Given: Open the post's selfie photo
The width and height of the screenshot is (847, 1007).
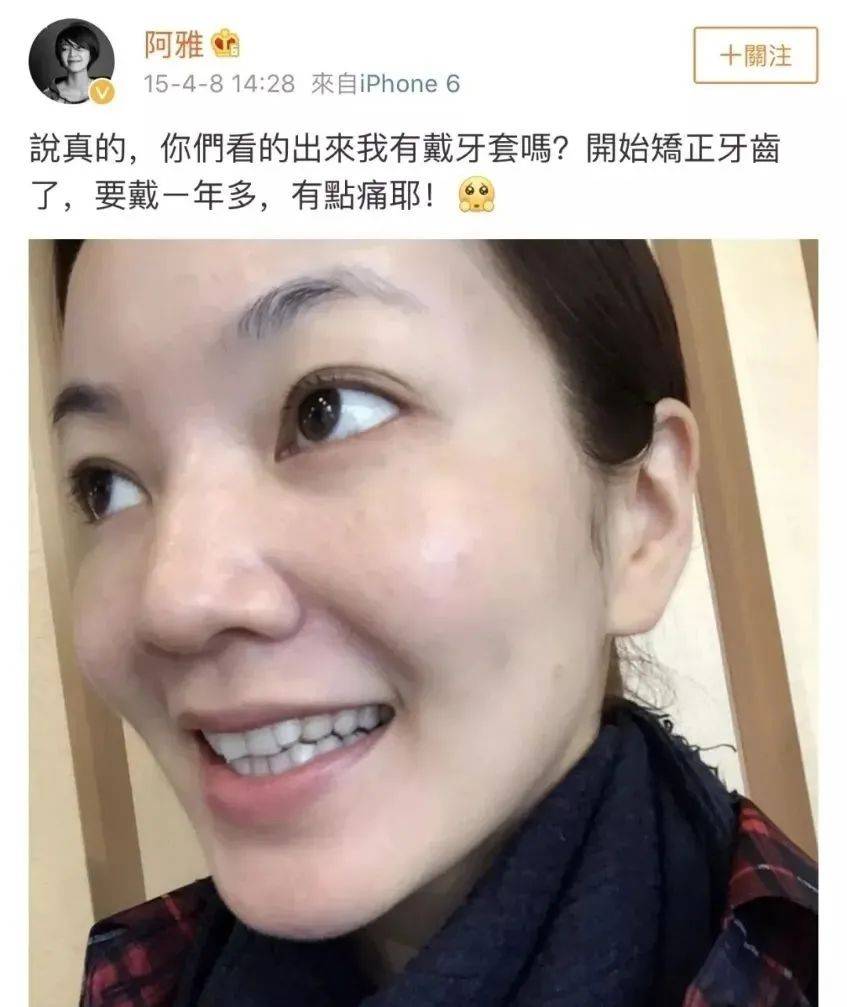Looking at the screenshot, I should pyautogui.click(x=423, y=620).
